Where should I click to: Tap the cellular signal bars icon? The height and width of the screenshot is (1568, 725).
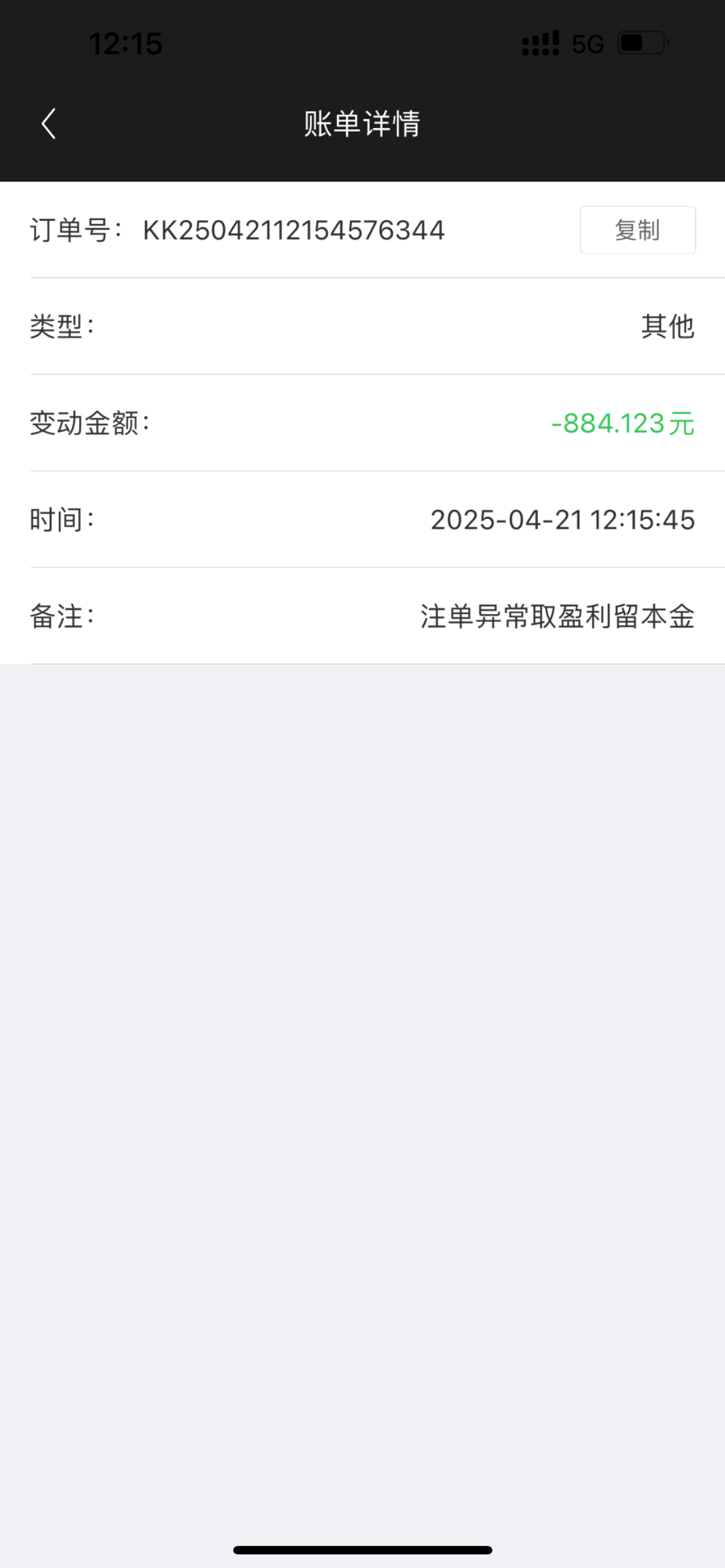(541, 42)
